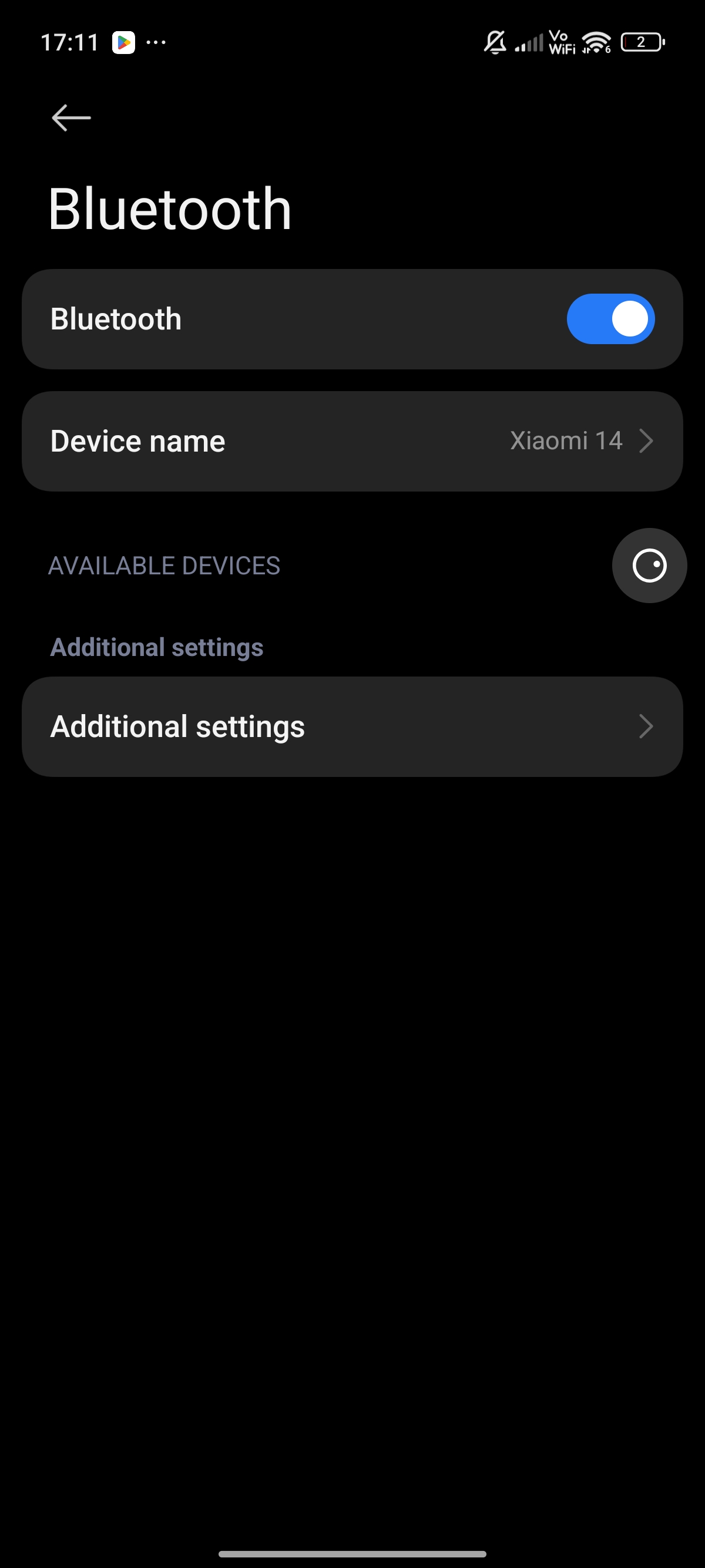
Task: Turn off the Bluetooth switch
Action: [x=610, y=319]
